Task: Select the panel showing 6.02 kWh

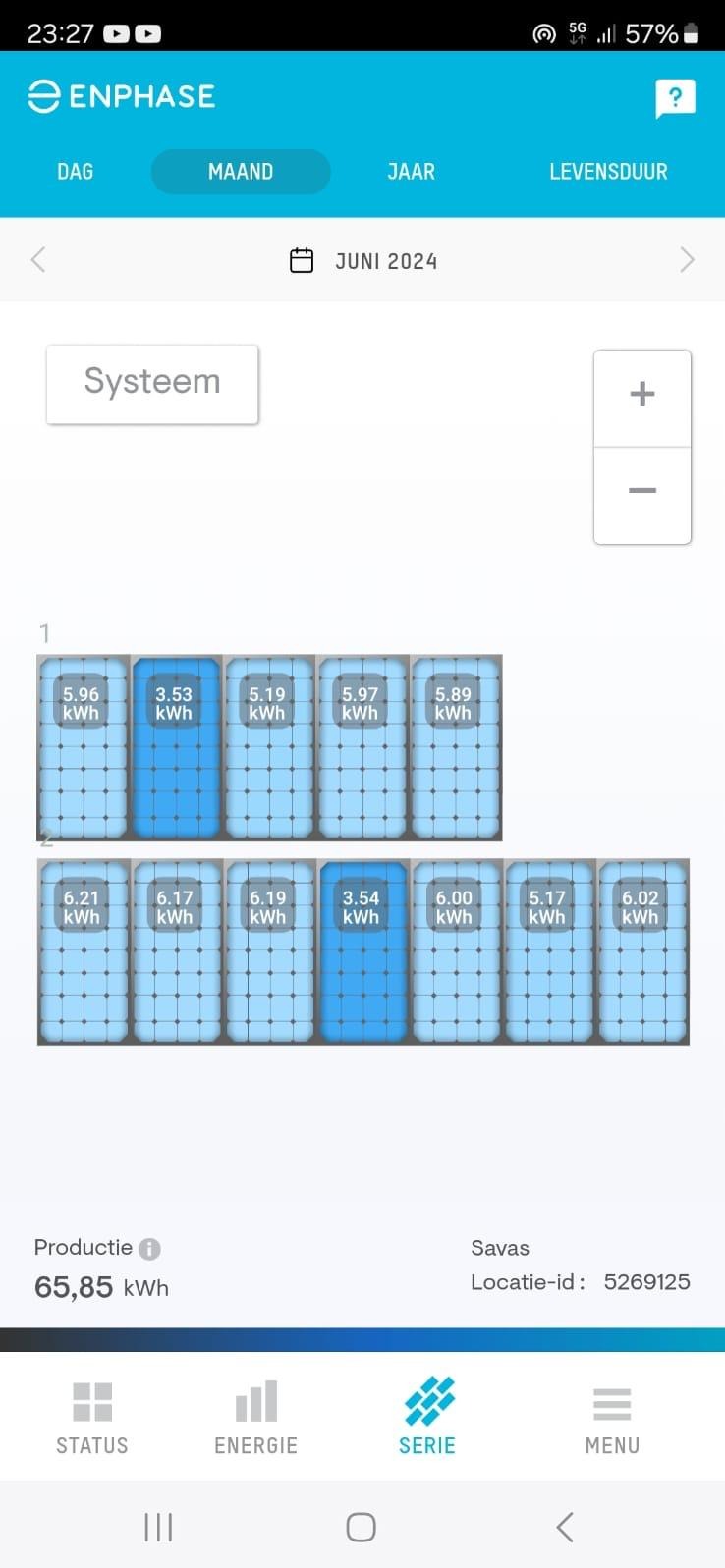Action: tap(641, 951)
